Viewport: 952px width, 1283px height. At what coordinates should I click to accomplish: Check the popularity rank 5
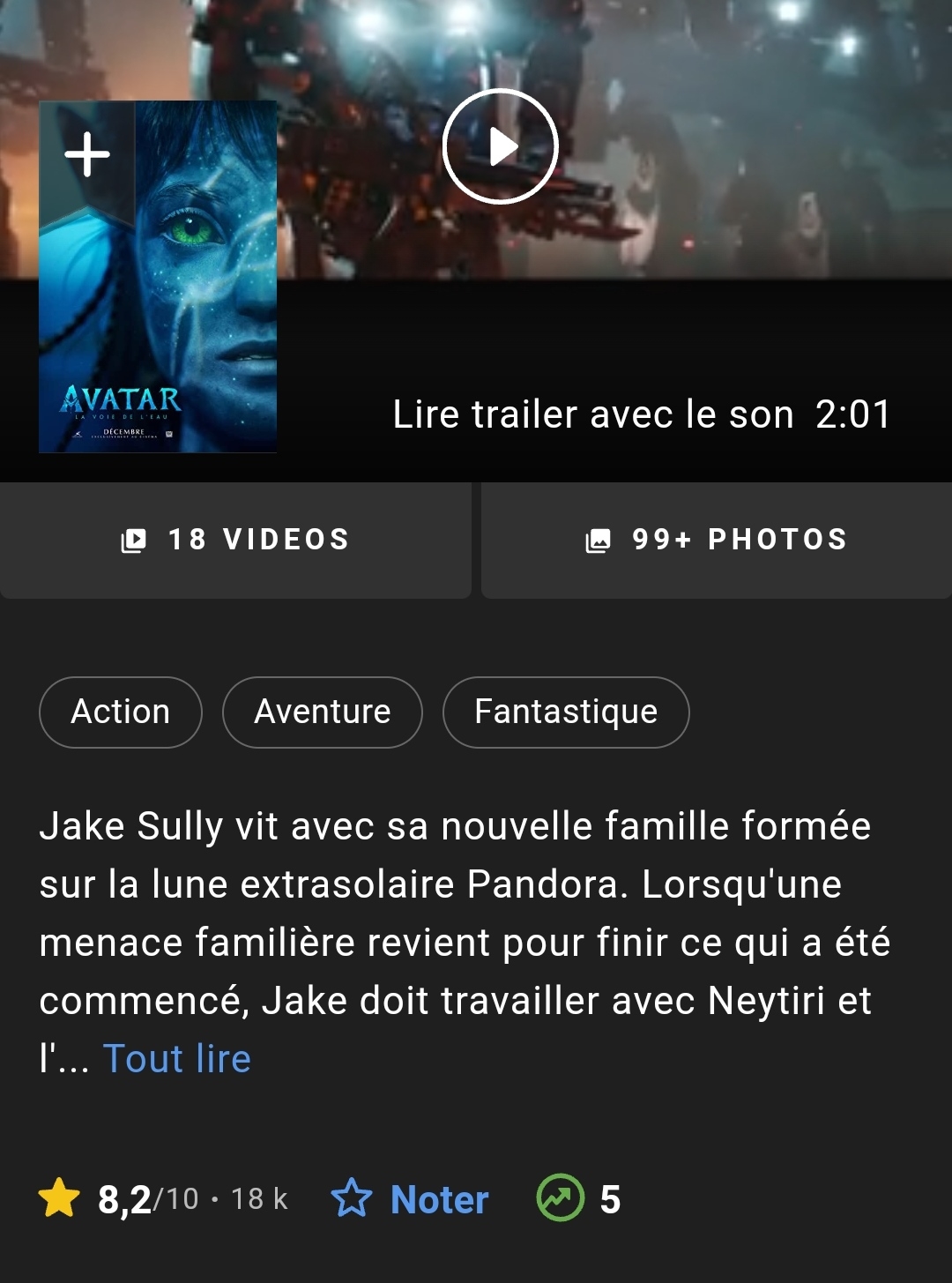pyautogui.click(x=579, y=1199)
